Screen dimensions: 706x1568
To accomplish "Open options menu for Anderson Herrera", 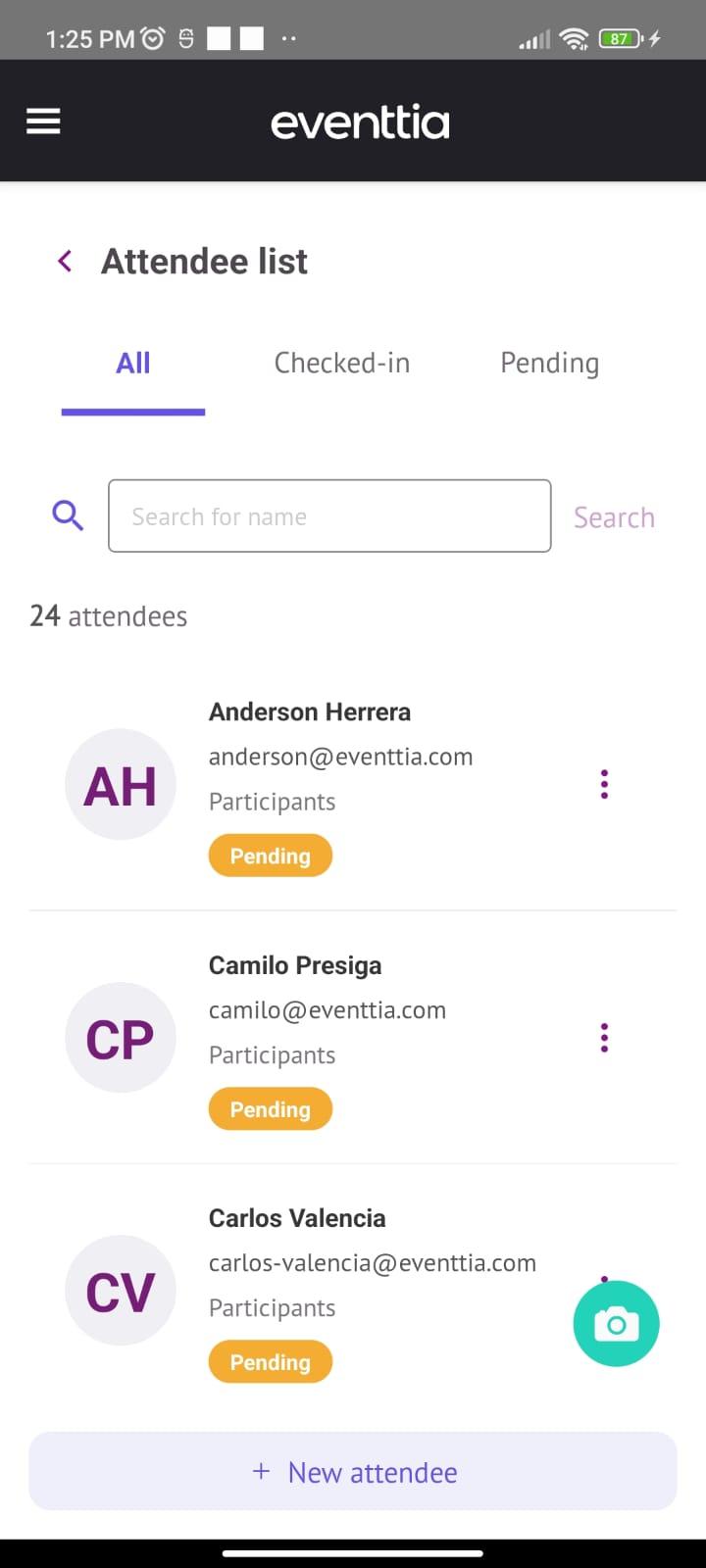I will click(x=604, y=784).
